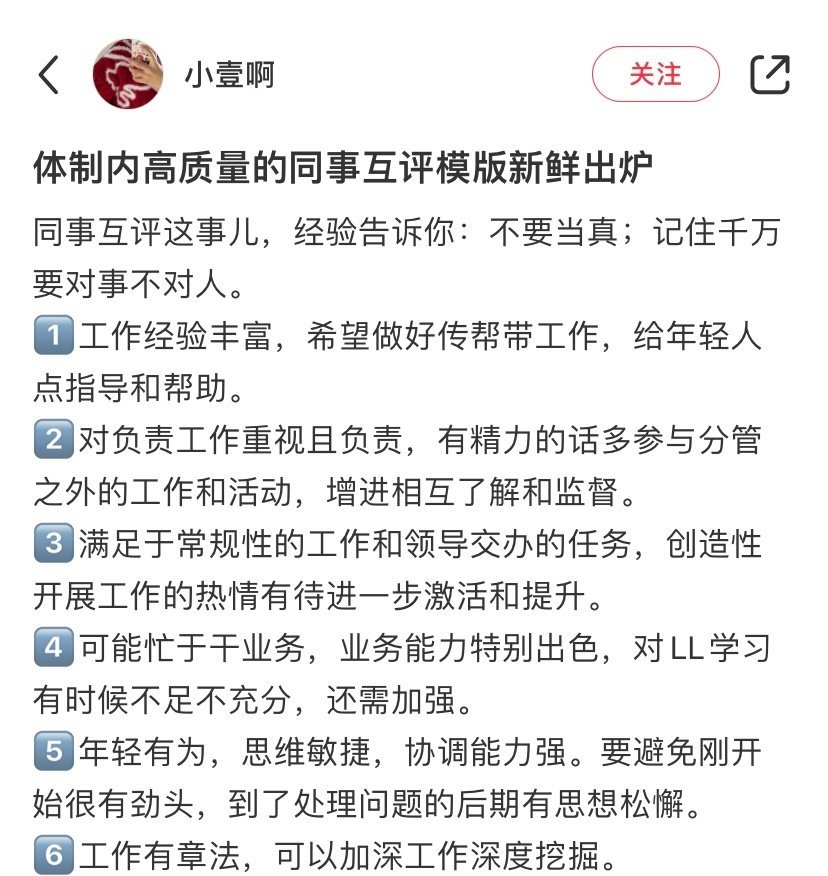Open 小壹啊's profile avatar
The image size is (828, 876).
[x=127, y=75]
